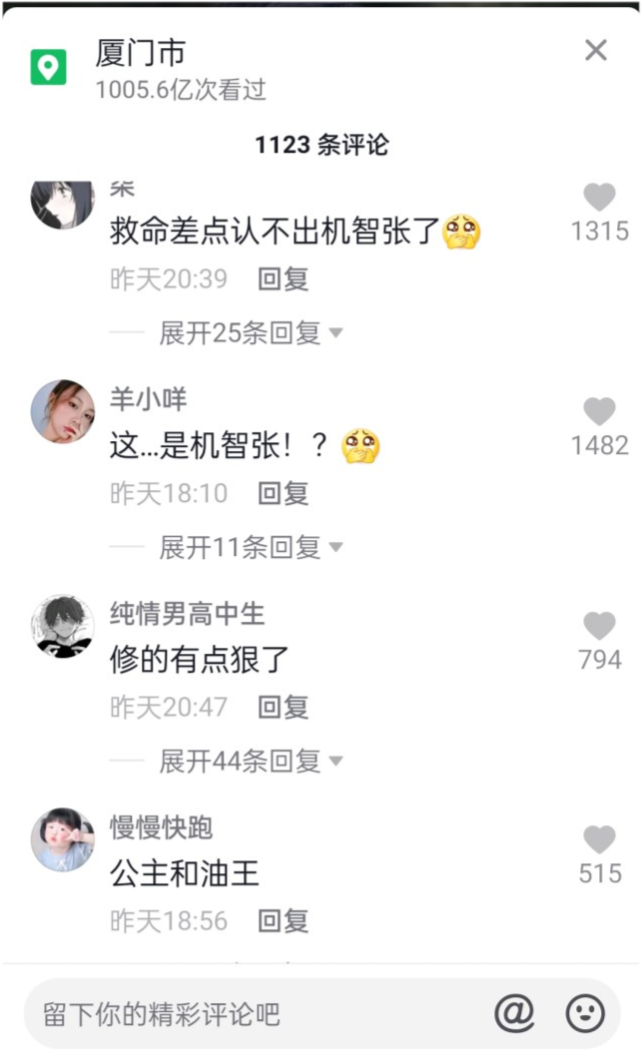The image size is (641, 1063).
Task: Mention someone with the @ icon
Action: [x=514, y=1014]
